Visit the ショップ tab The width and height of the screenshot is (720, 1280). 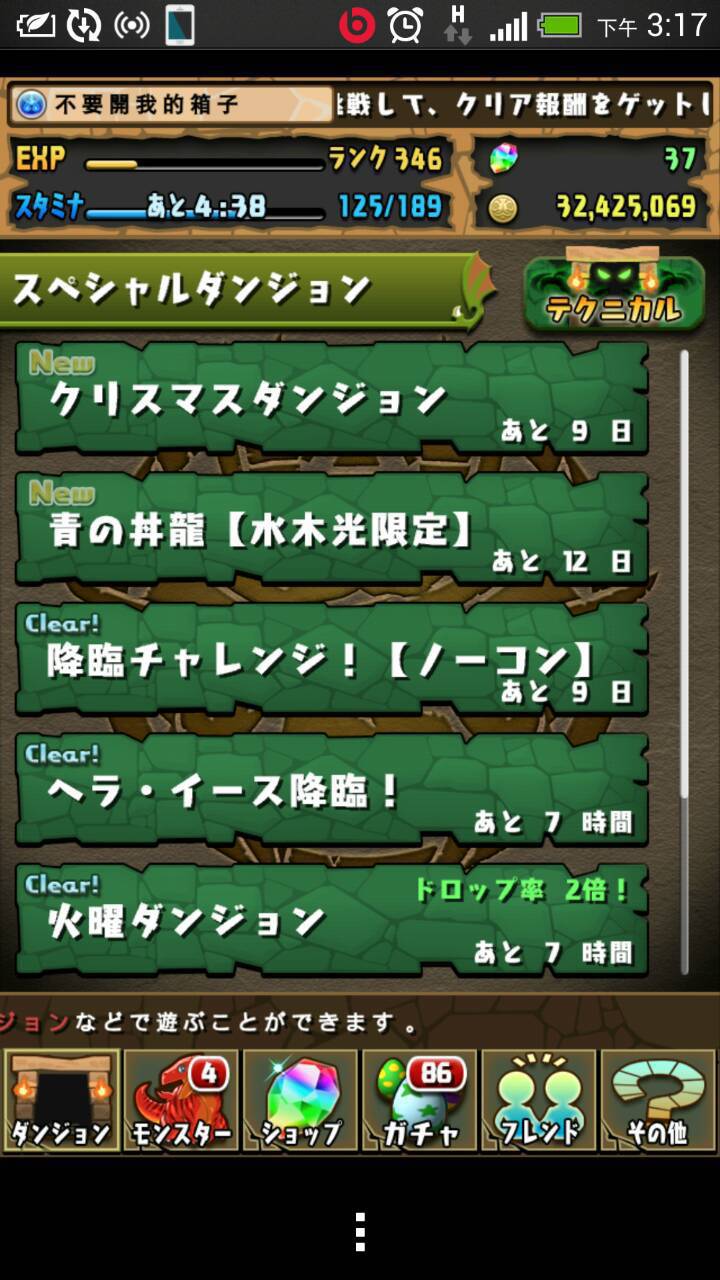point(300,1100)
